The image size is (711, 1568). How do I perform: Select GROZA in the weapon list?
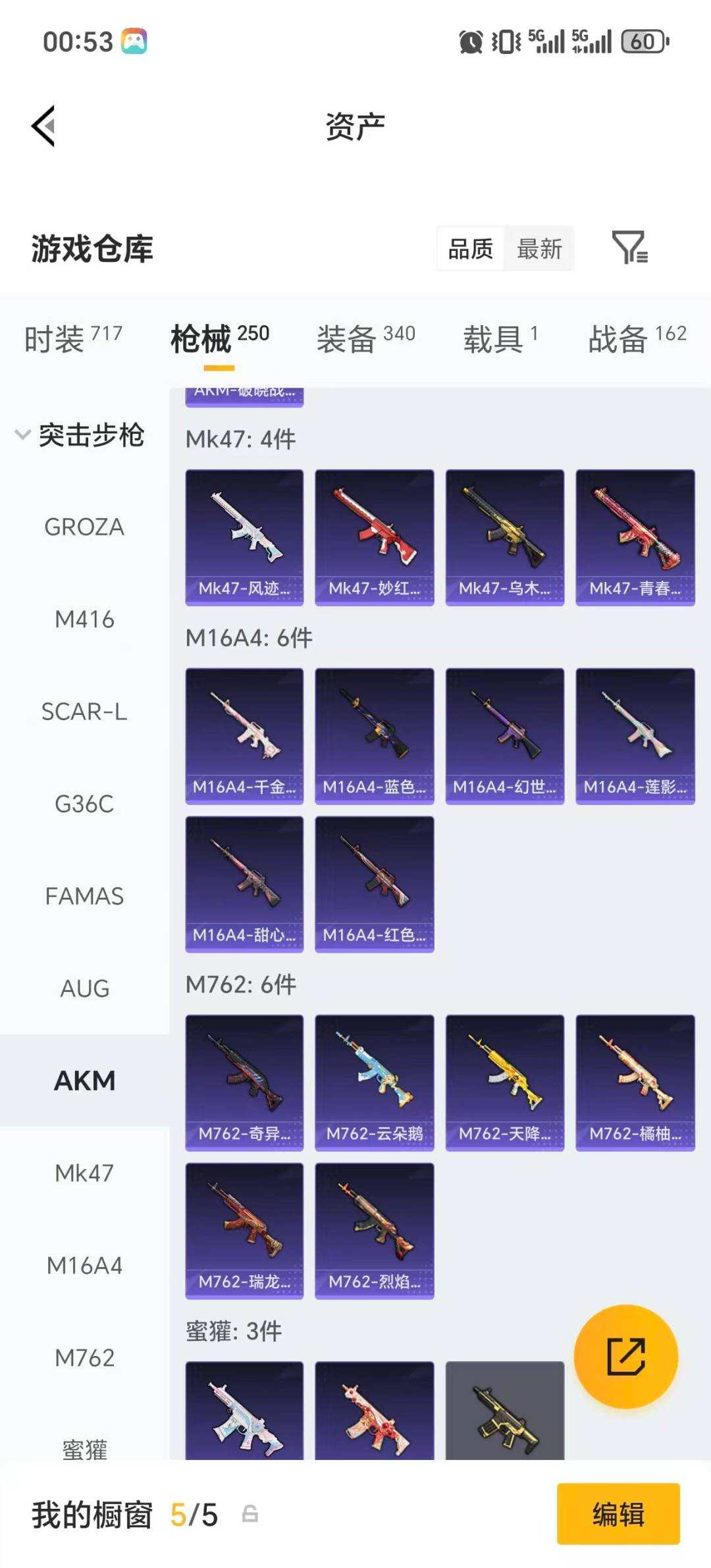(84, 527)
